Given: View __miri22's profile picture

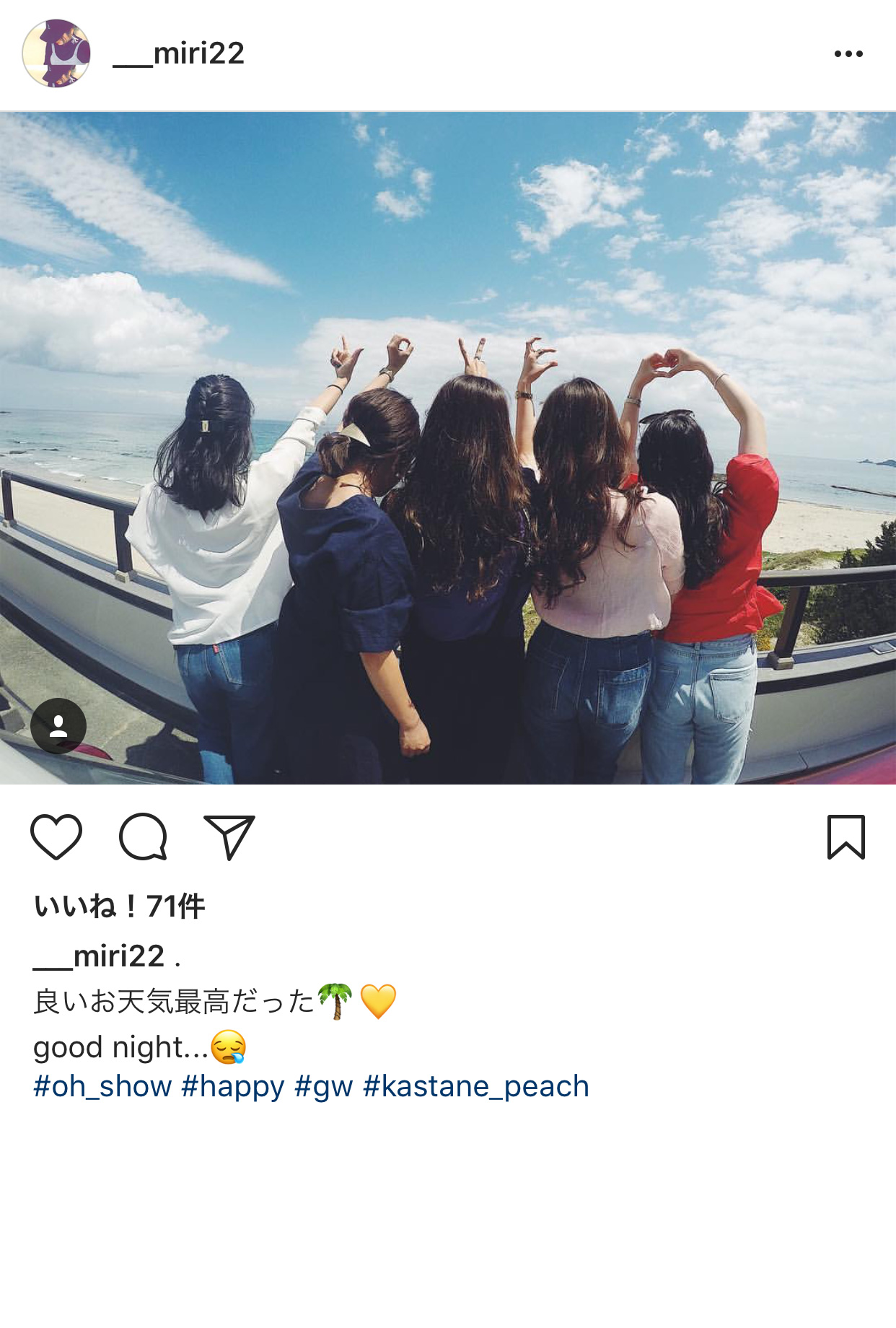Looking at the screenshot, I should [56, 53].
